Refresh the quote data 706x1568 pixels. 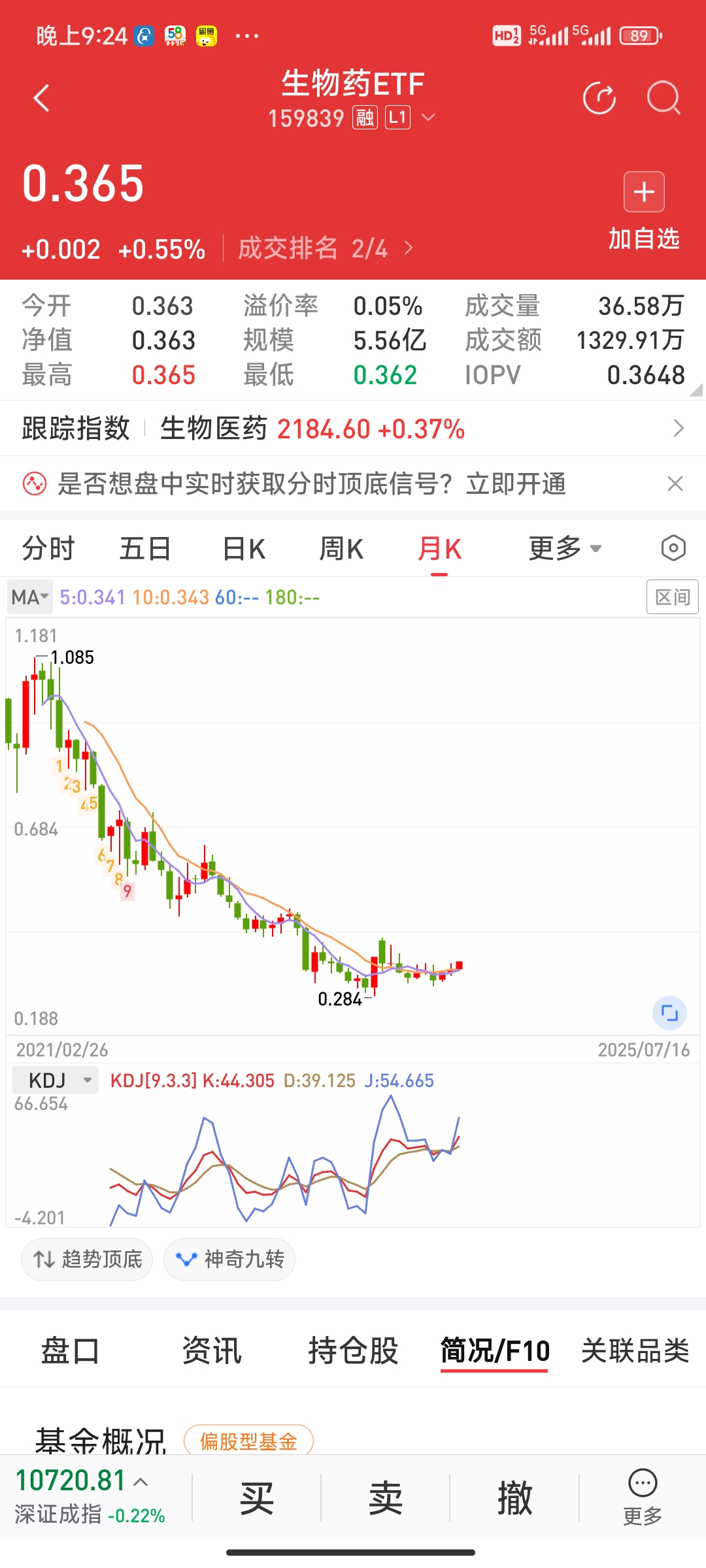tap(599, 99)
